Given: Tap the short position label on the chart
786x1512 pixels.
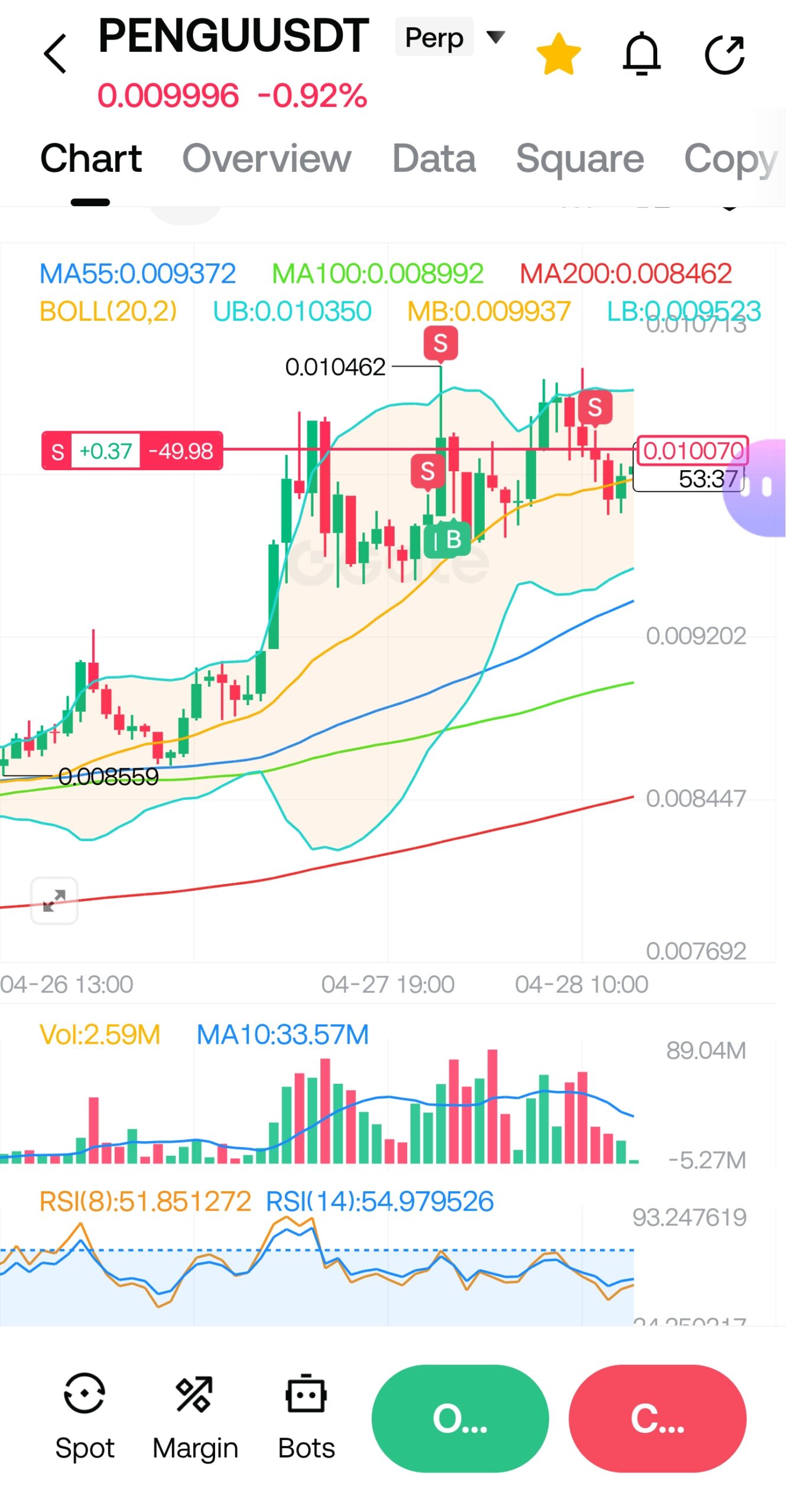Looking at the screenshot, I should click(x=132, y=451).
